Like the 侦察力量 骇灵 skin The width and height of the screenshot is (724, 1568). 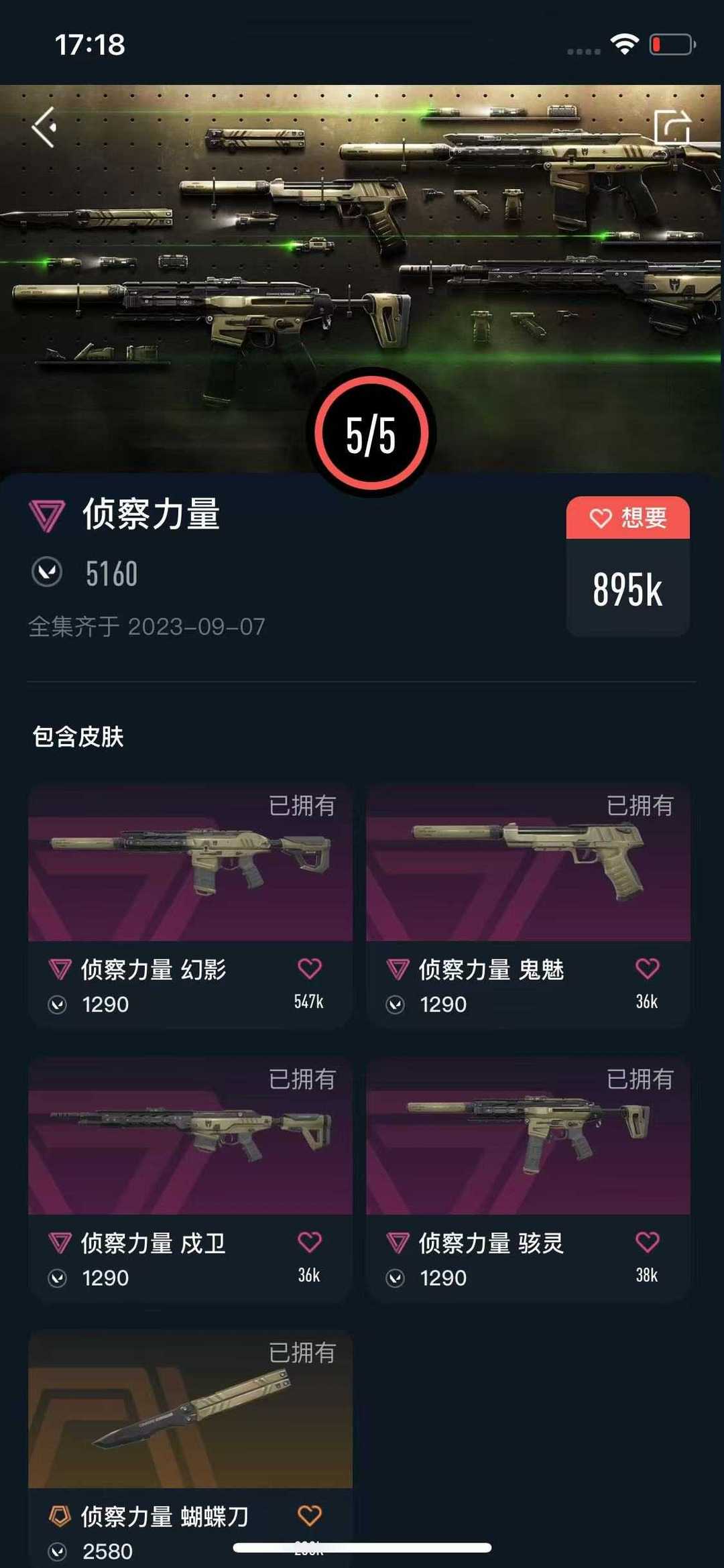point(647,1242)
